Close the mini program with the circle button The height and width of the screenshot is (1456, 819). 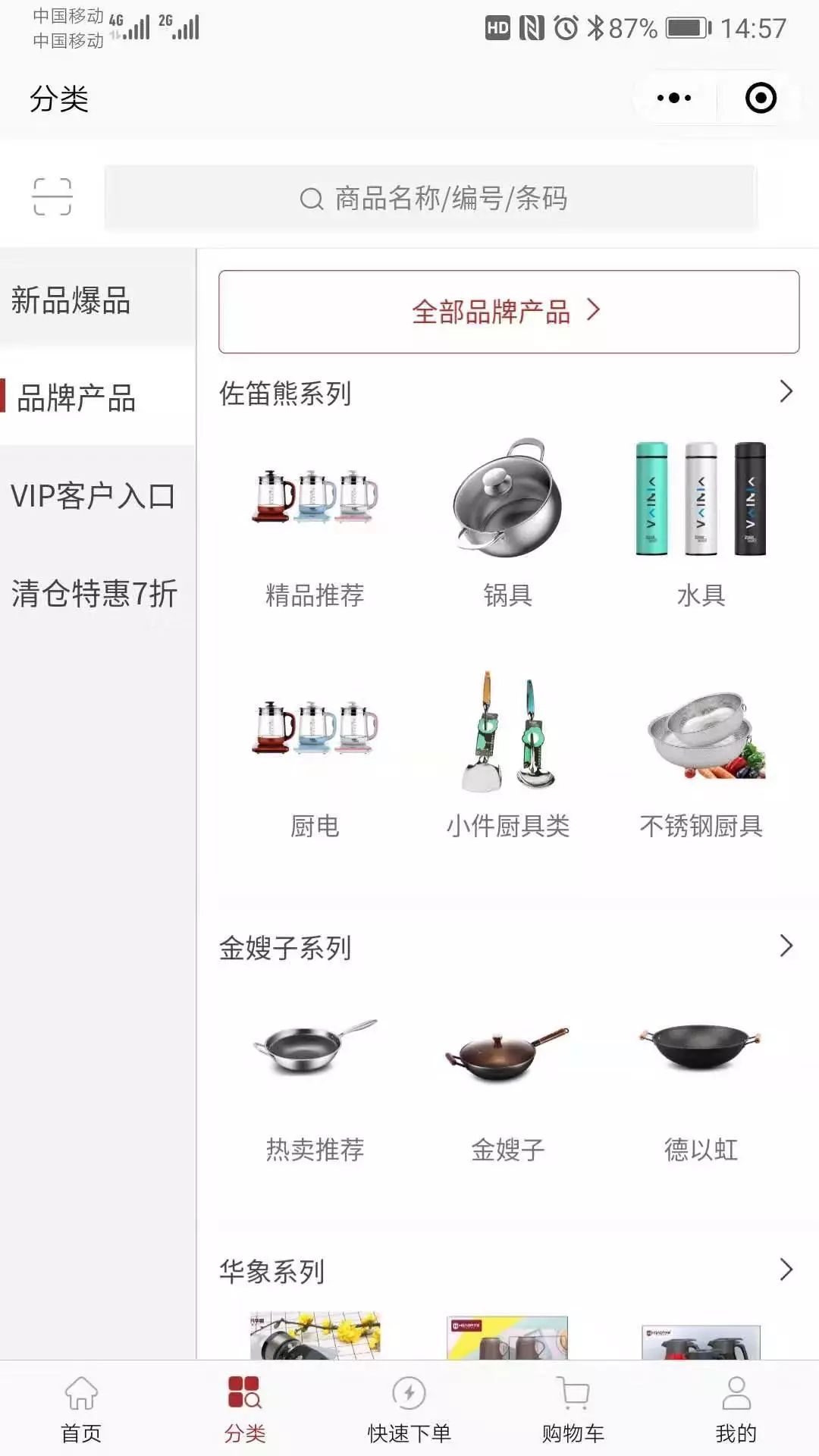click(761, 98)
